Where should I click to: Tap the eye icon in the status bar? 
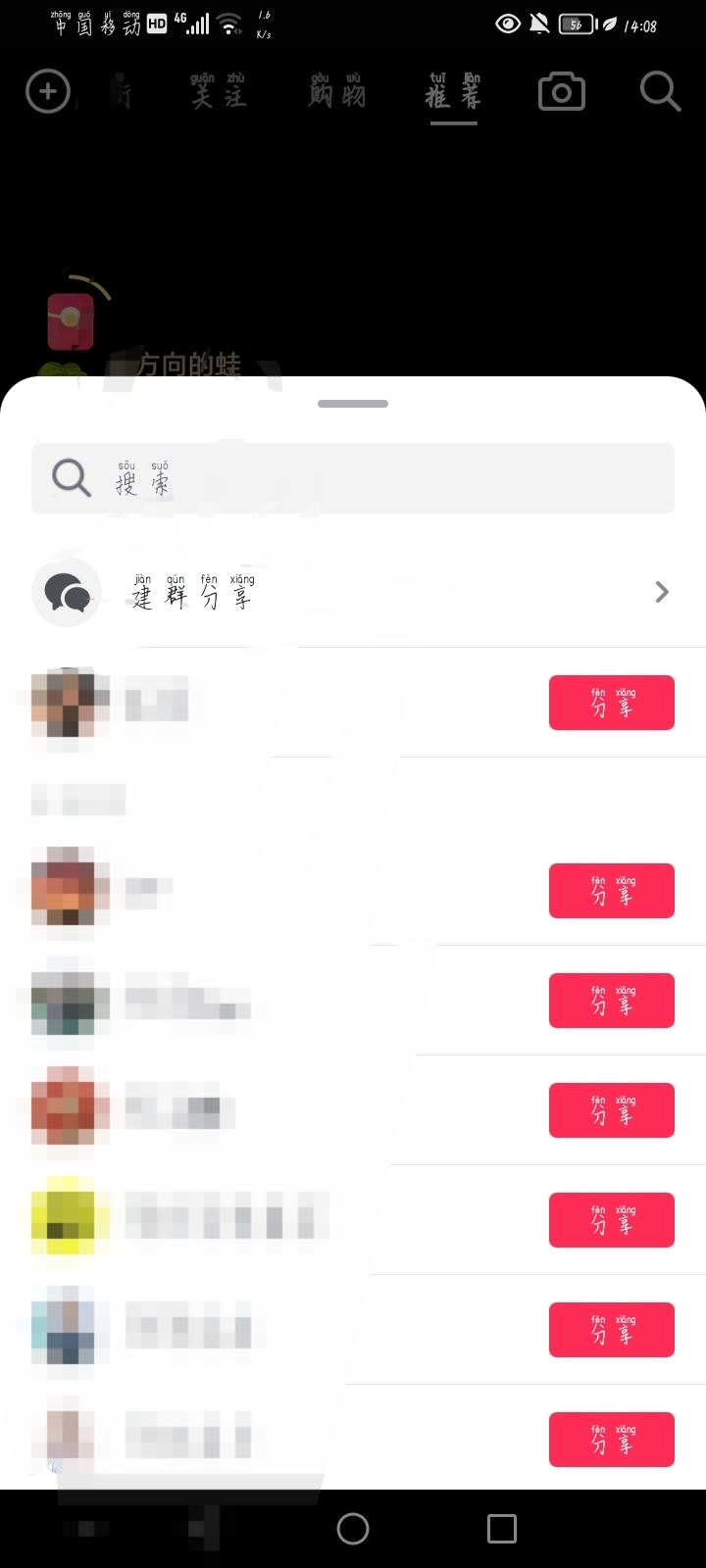pyautogui.click(x=508, y=23)
